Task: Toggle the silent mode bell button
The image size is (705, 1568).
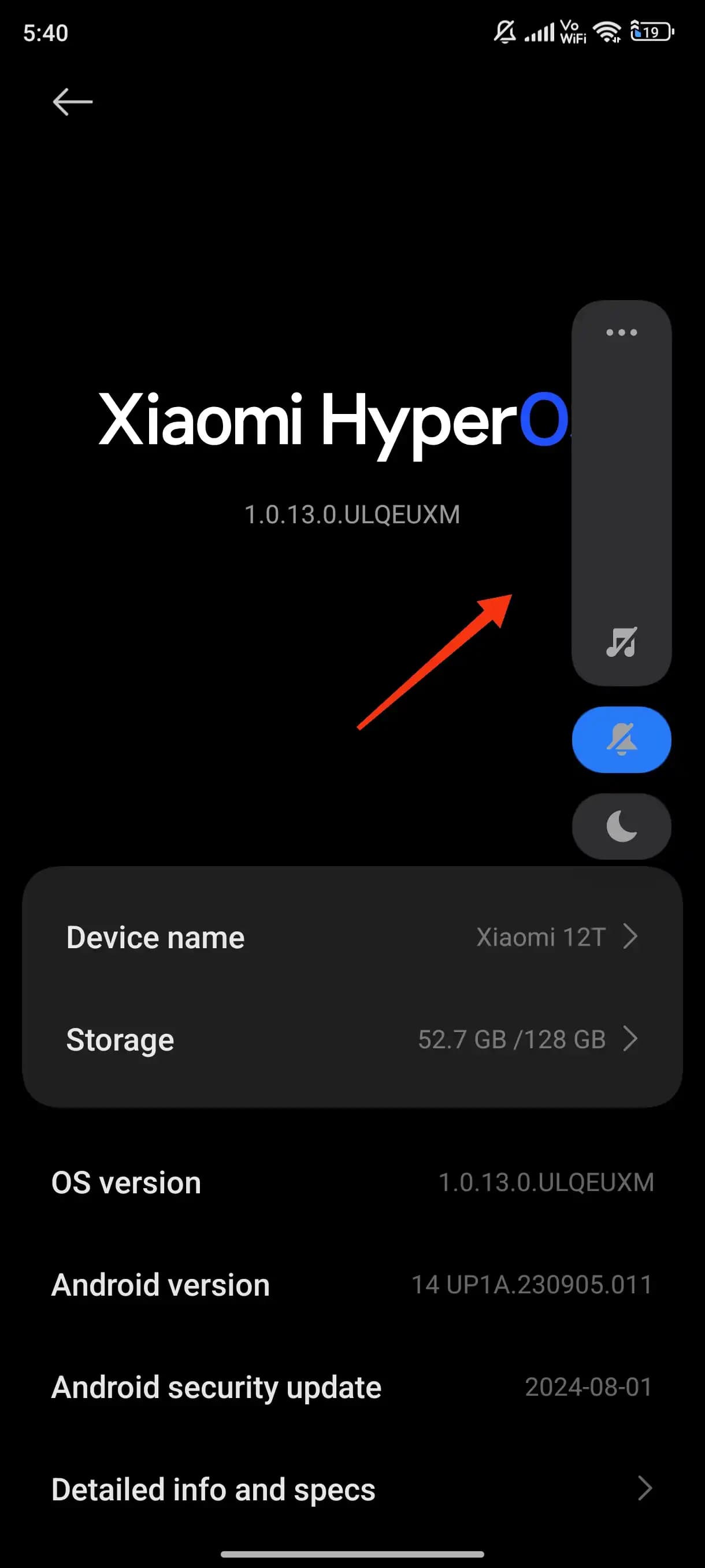Action: point(621,739)
